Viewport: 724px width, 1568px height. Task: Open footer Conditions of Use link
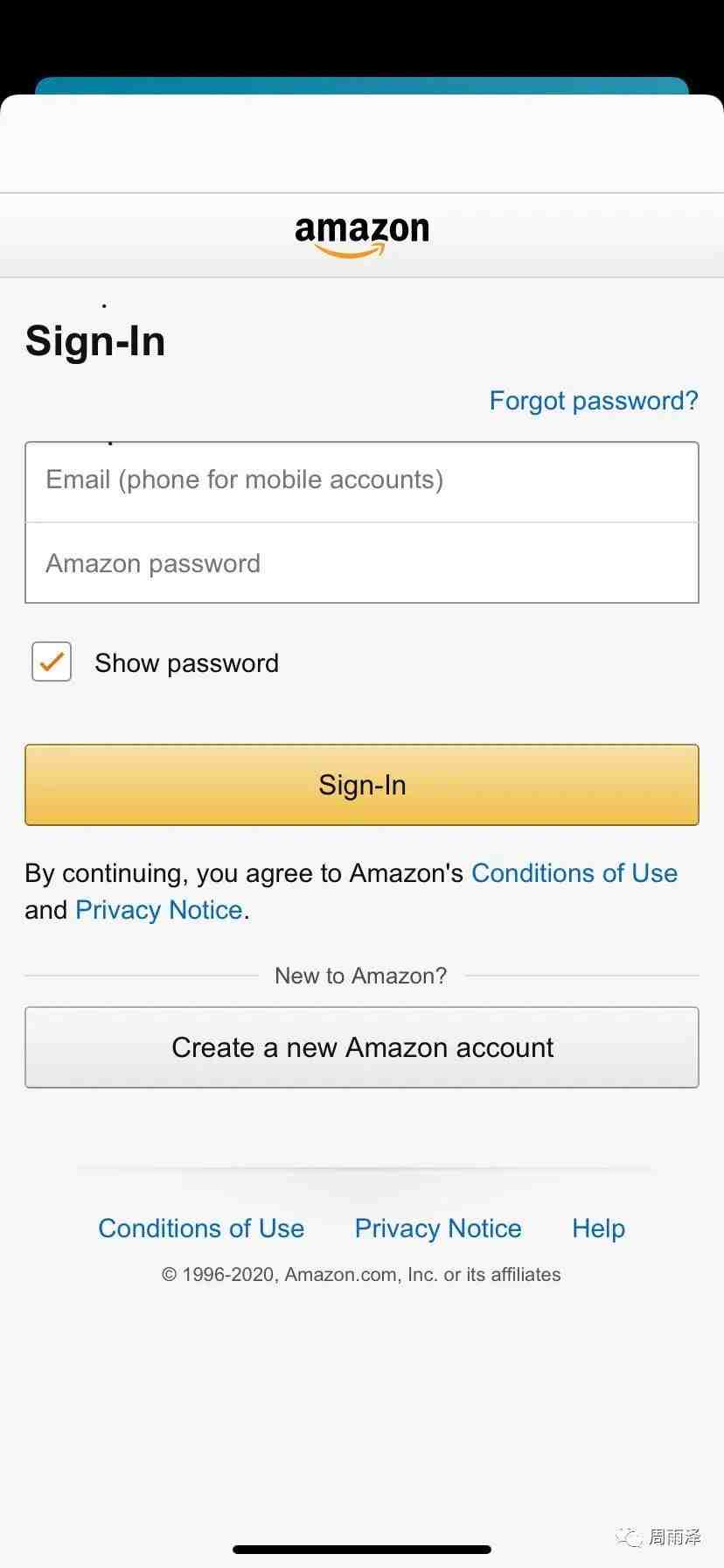201,1228
